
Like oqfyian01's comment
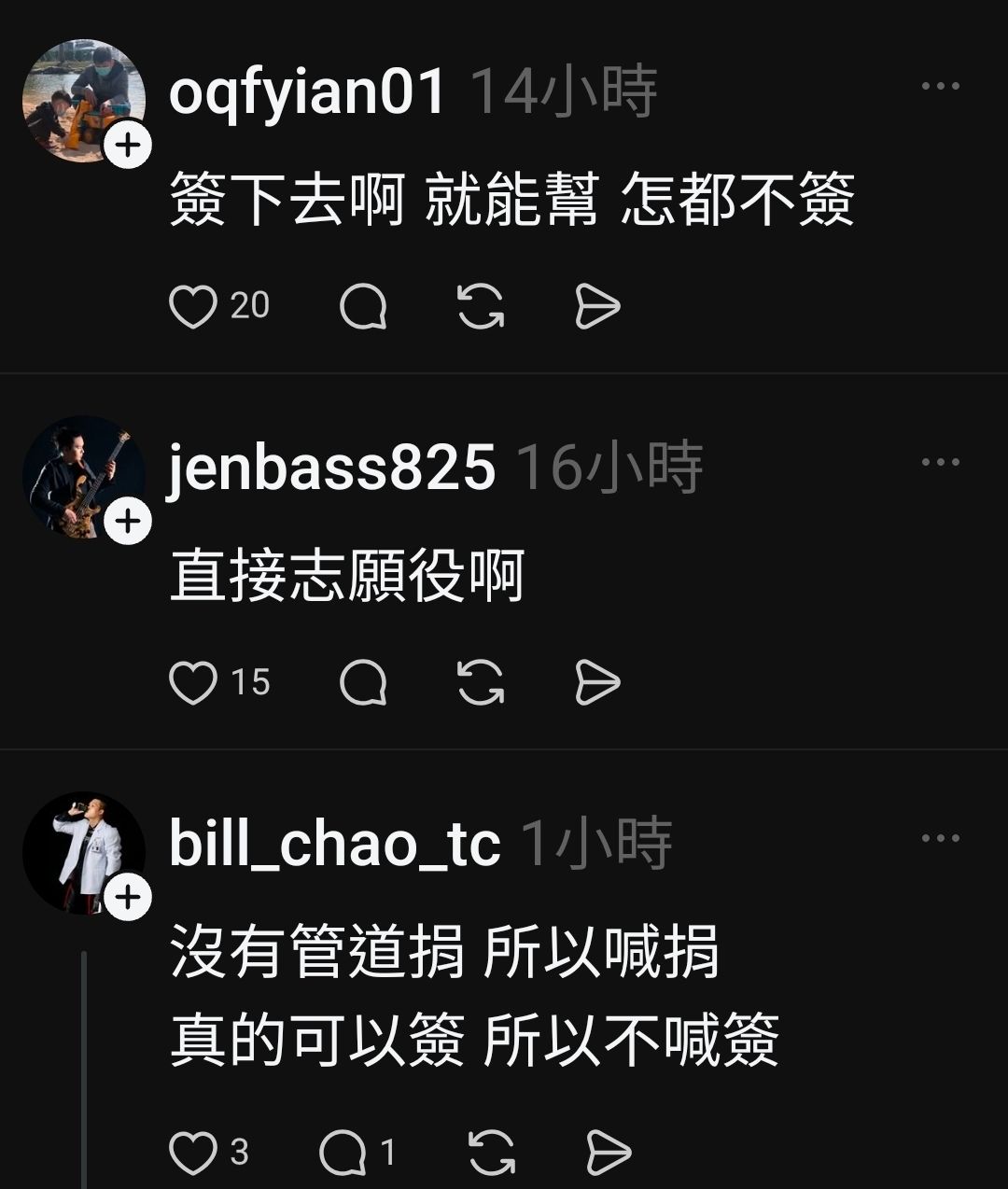[x=193, y=307]
